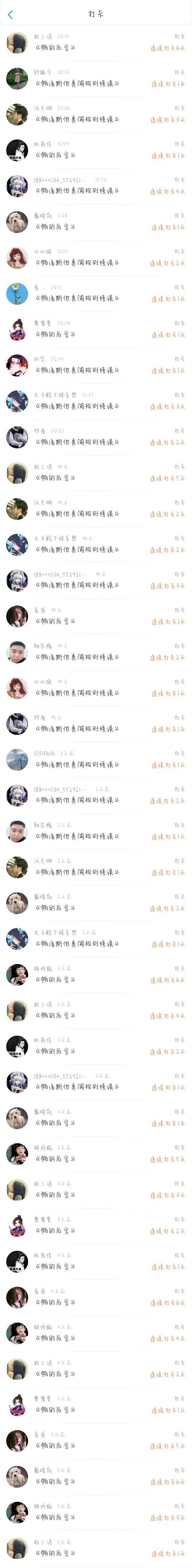The image size is (192, 1568).
Task: Go back from the 打卡 page
Action: coord(10,14)
